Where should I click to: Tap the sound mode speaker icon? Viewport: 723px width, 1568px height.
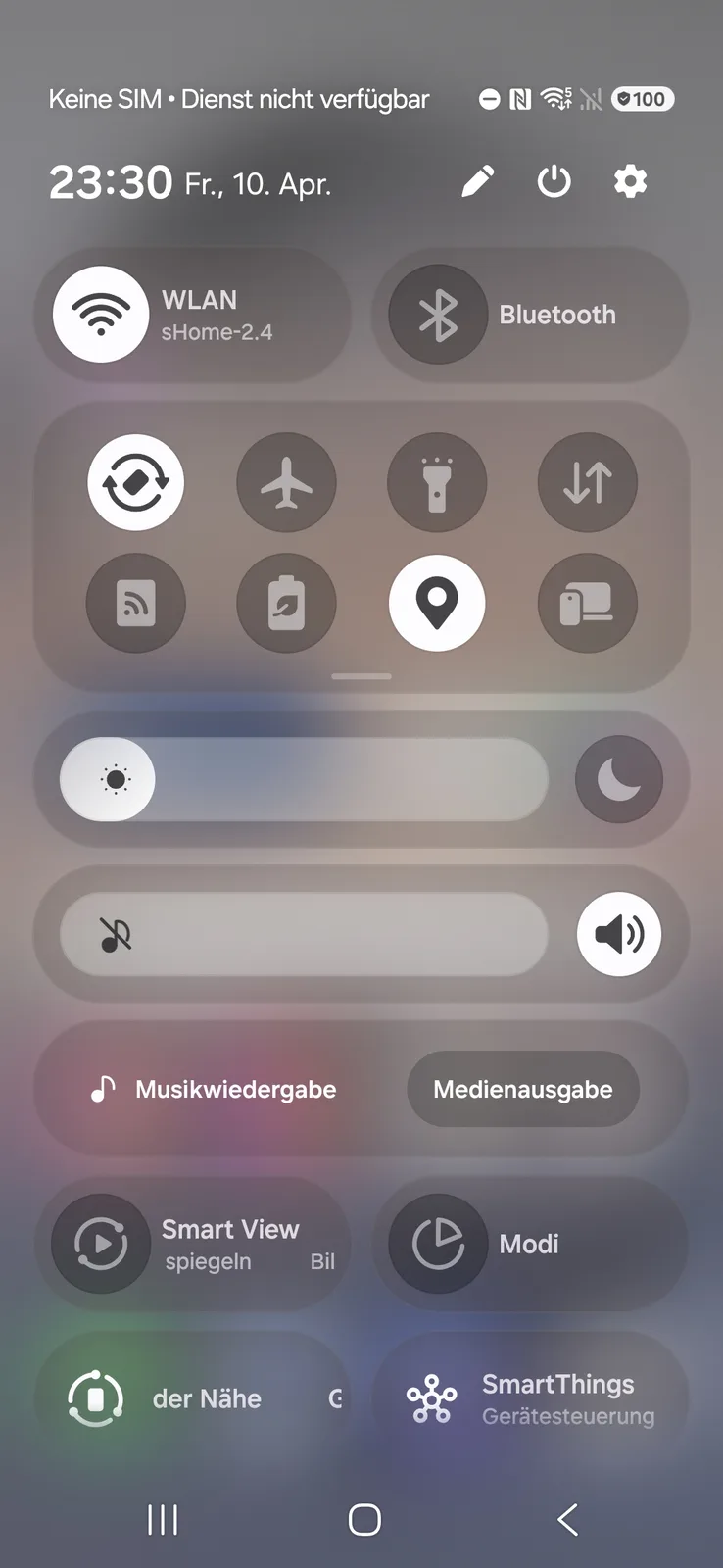(619, 934)
